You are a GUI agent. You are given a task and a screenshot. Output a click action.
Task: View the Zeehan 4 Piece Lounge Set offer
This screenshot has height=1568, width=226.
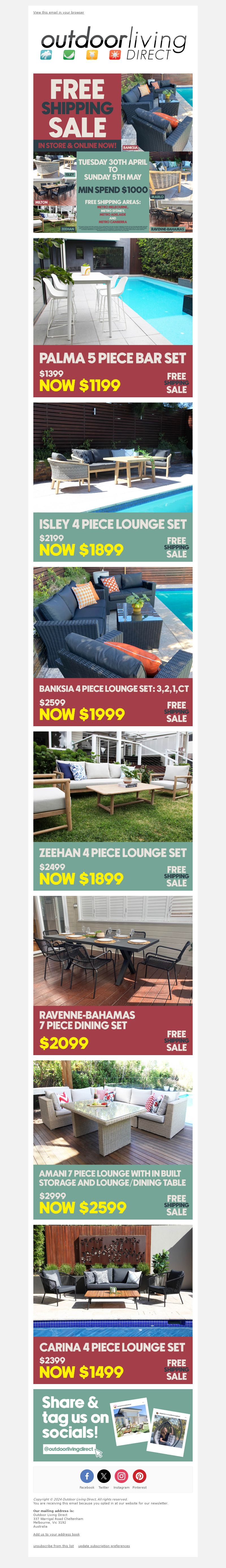click(x=113, y=810)
